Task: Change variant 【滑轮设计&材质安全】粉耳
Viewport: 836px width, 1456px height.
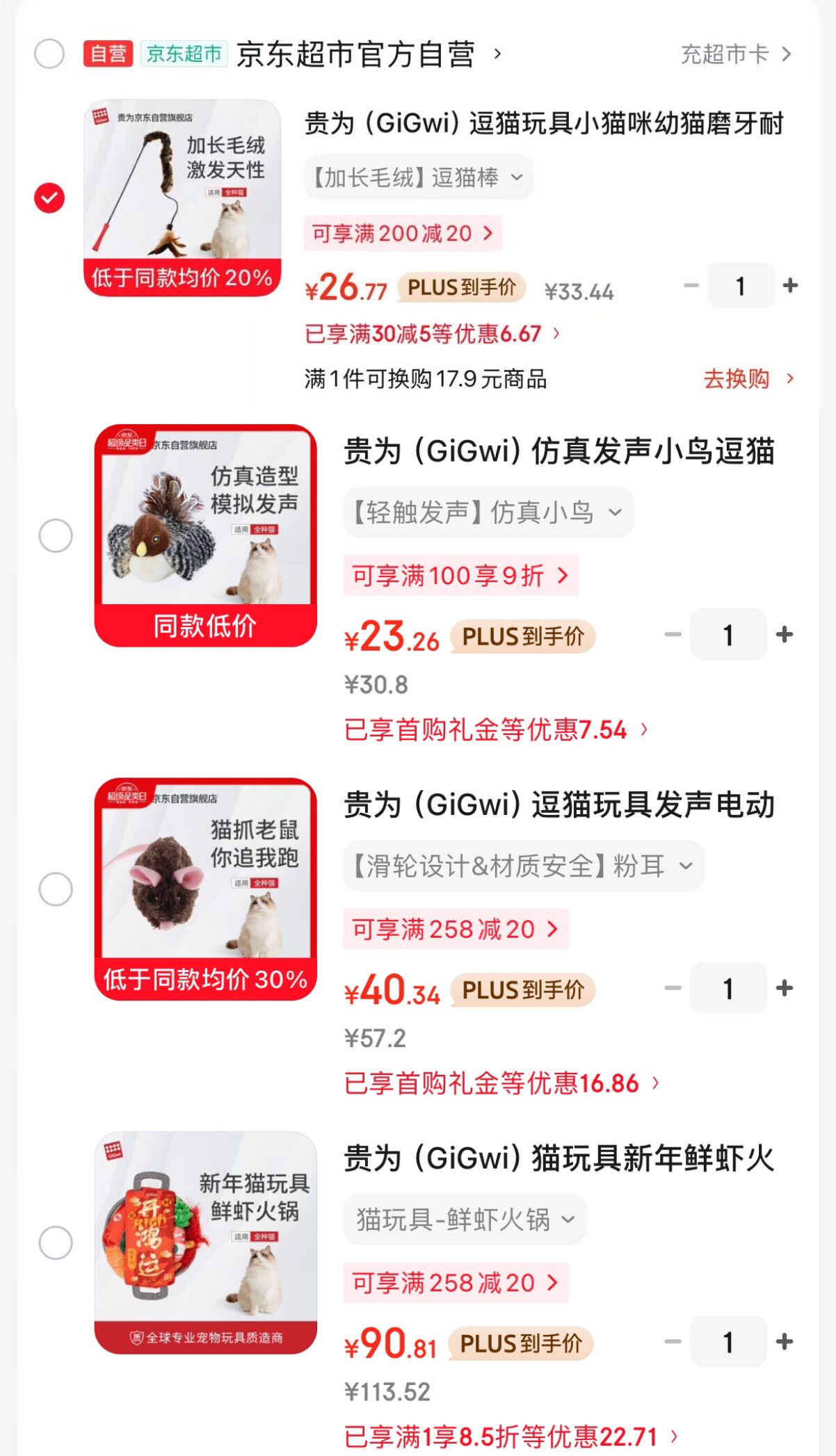Action: point(523,866)
